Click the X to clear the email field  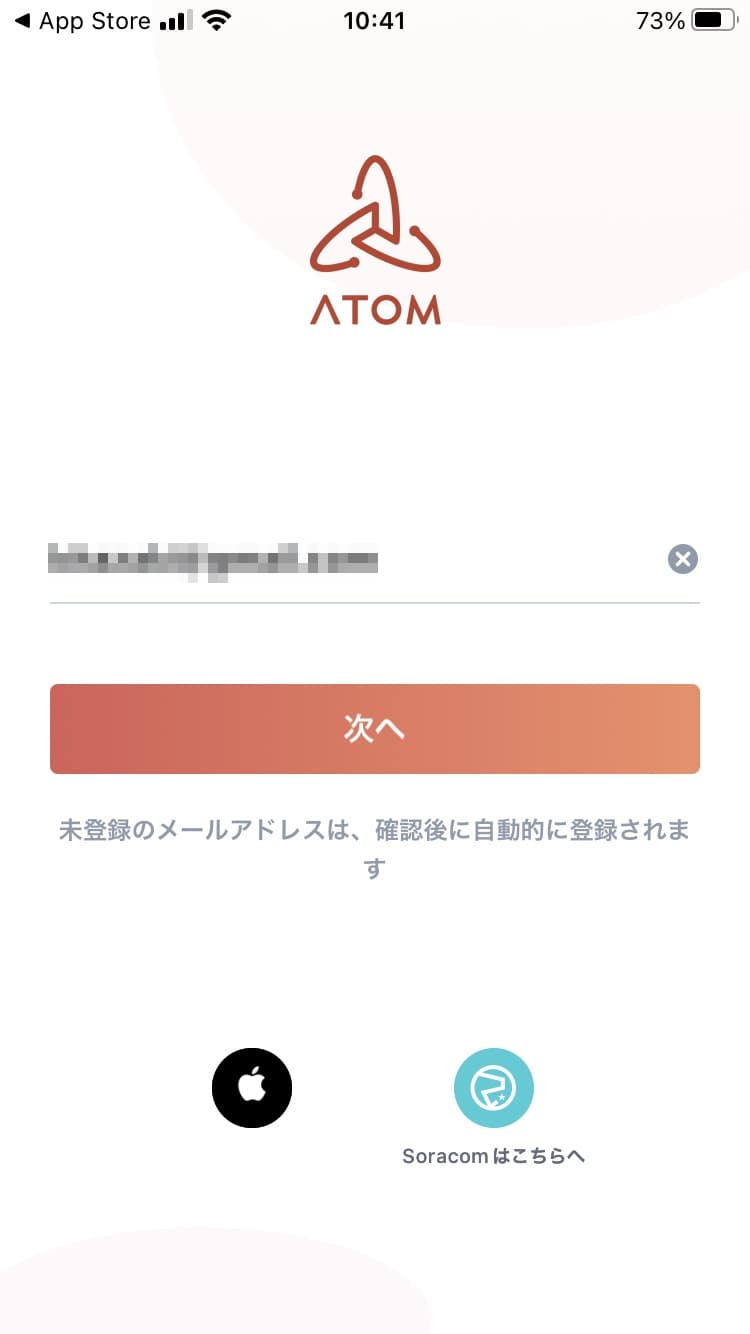pos(683,559)
